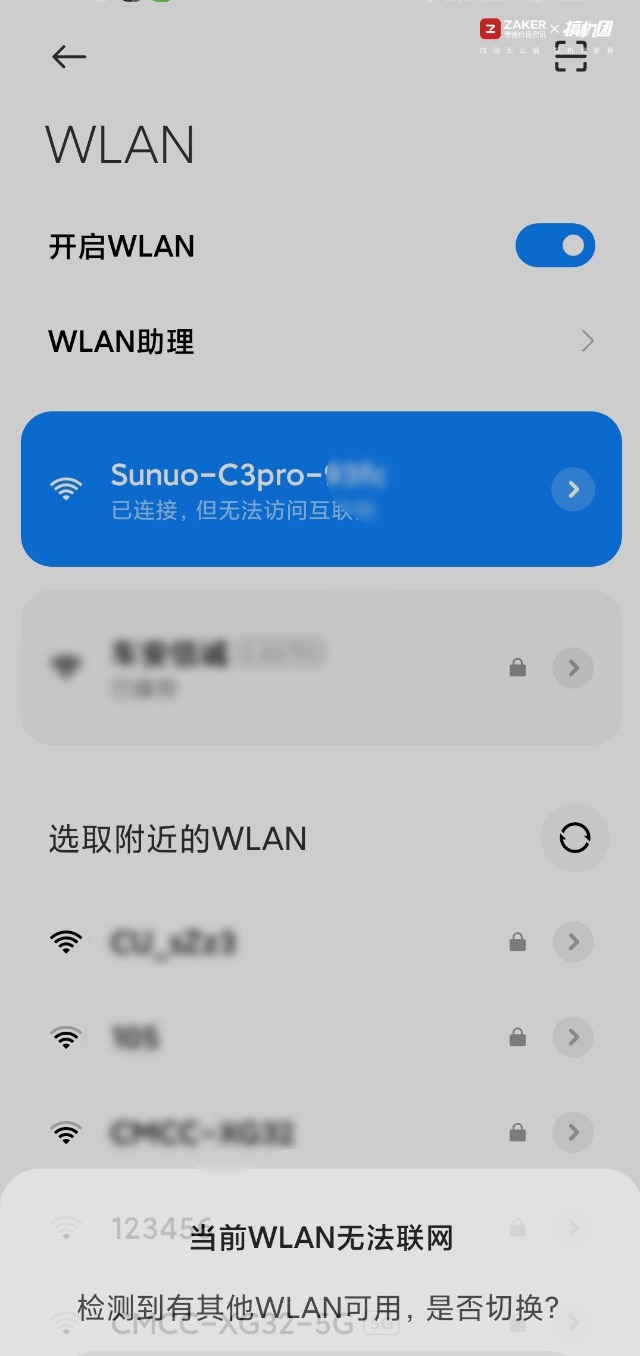Open the QR scan icon
The height and width of the screenshot is (1356, 640).
[571, 57]
